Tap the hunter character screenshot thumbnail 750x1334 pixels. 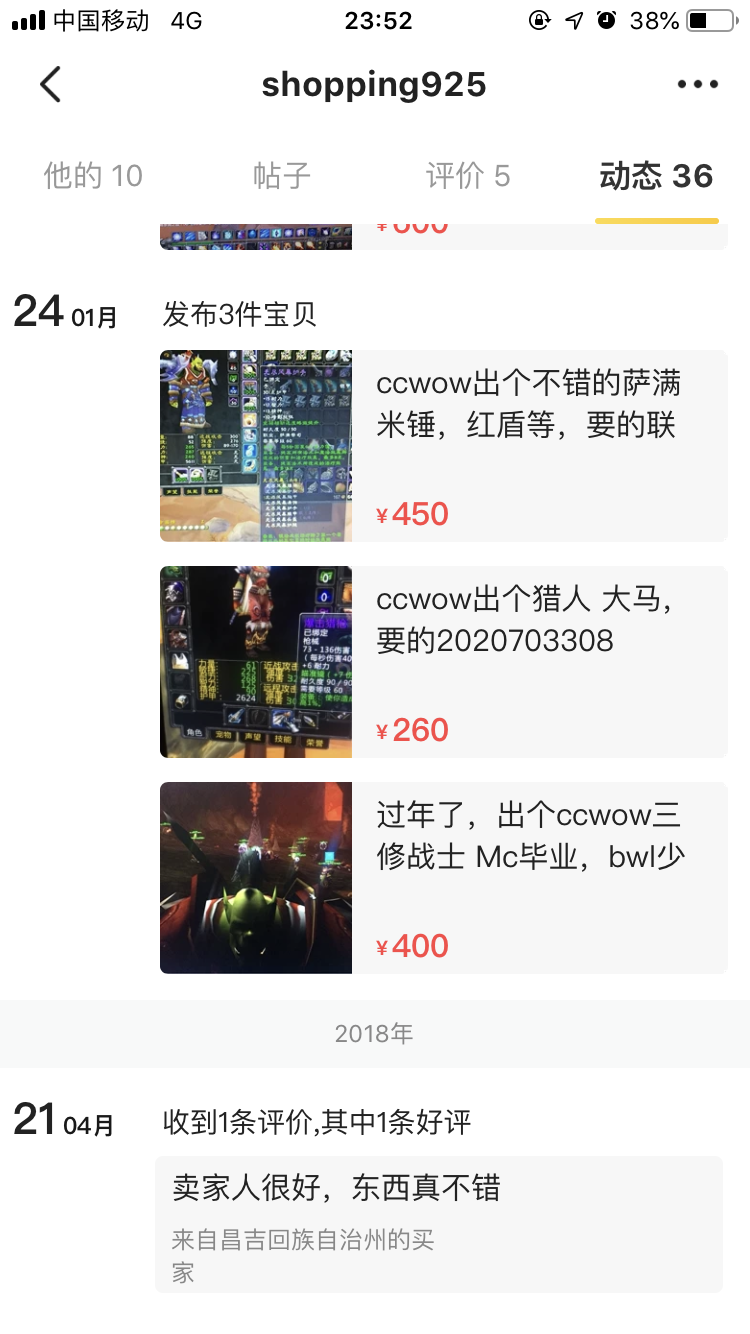(255, 662)
